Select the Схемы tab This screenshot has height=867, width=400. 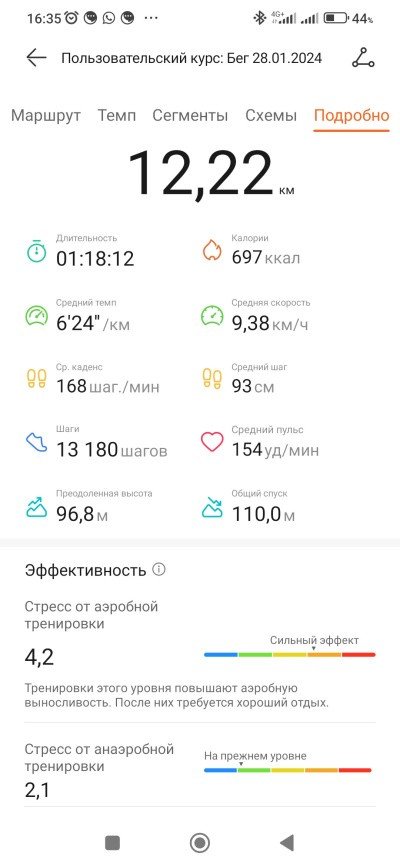(x=271, y=116)
